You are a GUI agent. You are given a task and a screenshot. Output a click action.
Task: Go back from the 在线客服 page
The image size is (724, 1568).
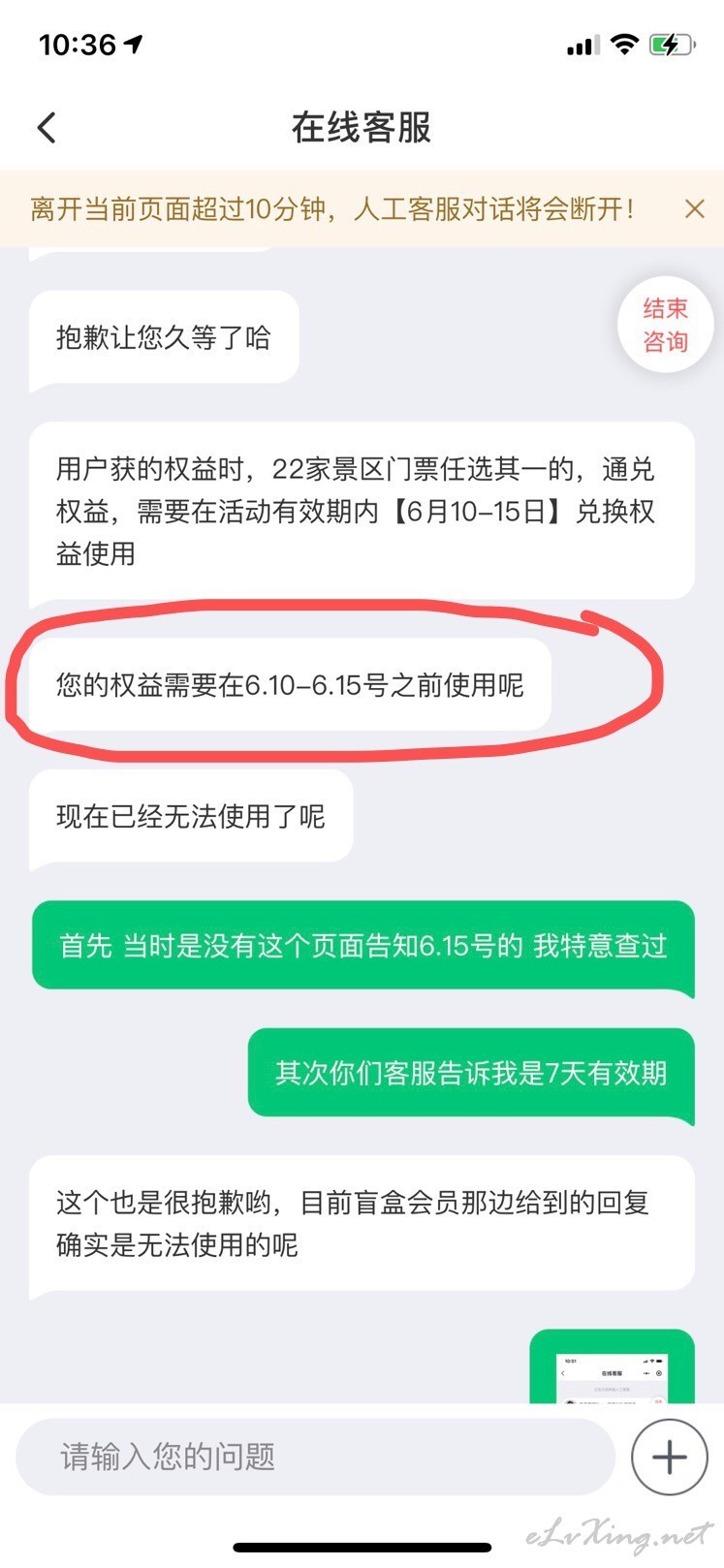(47, 127)
